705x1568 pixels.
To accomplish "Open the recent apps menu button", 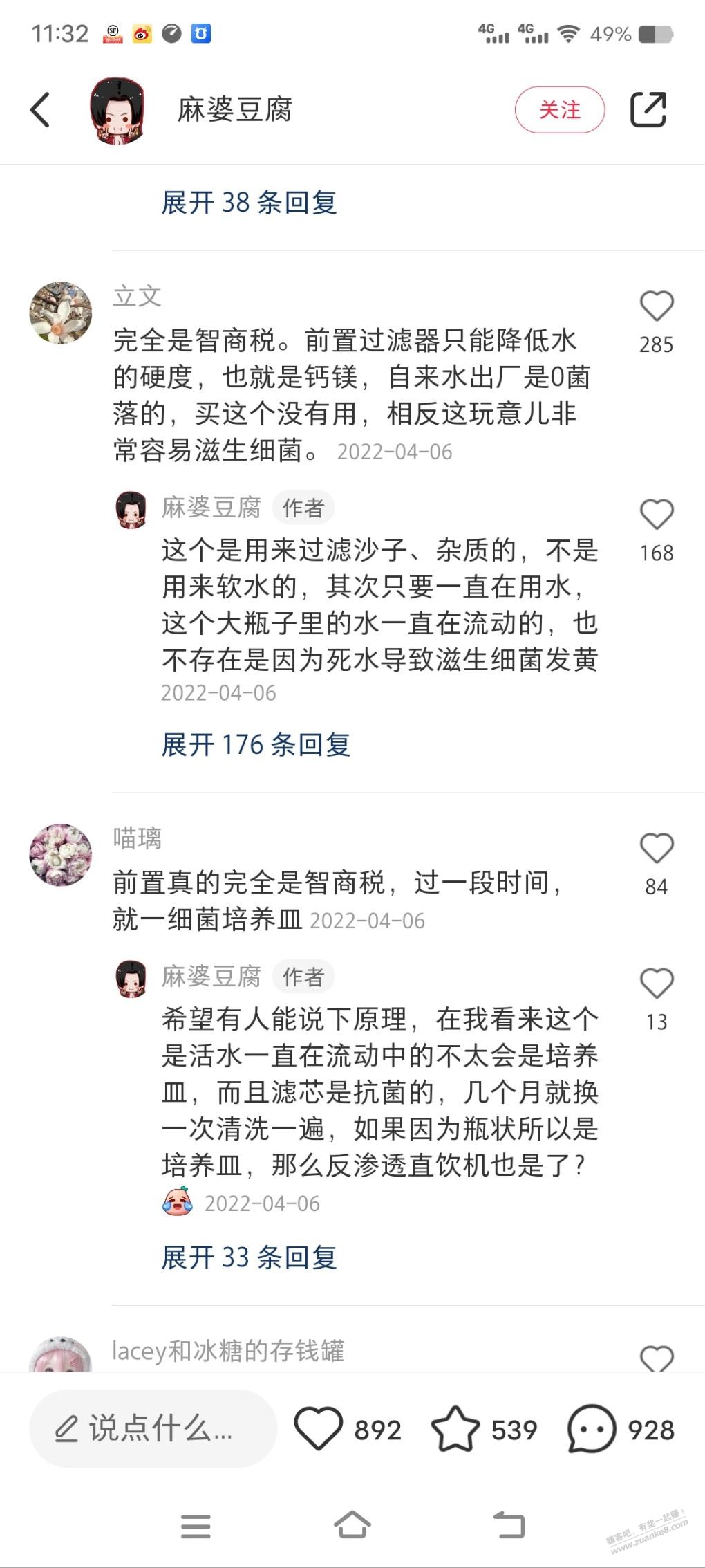I will coord(196,1526).
